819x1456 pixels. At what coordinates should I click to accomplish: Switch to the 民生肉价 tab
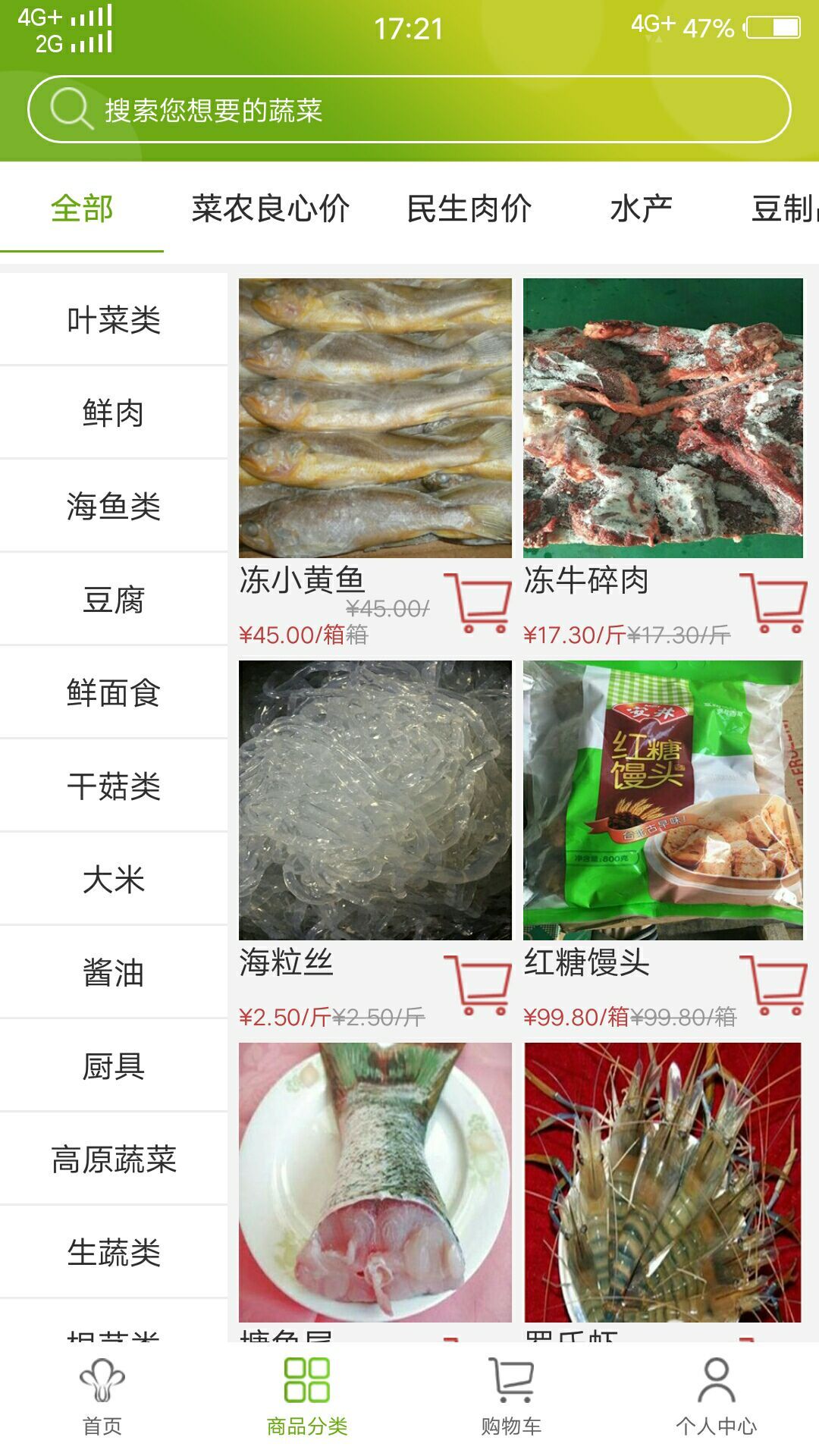469,209
